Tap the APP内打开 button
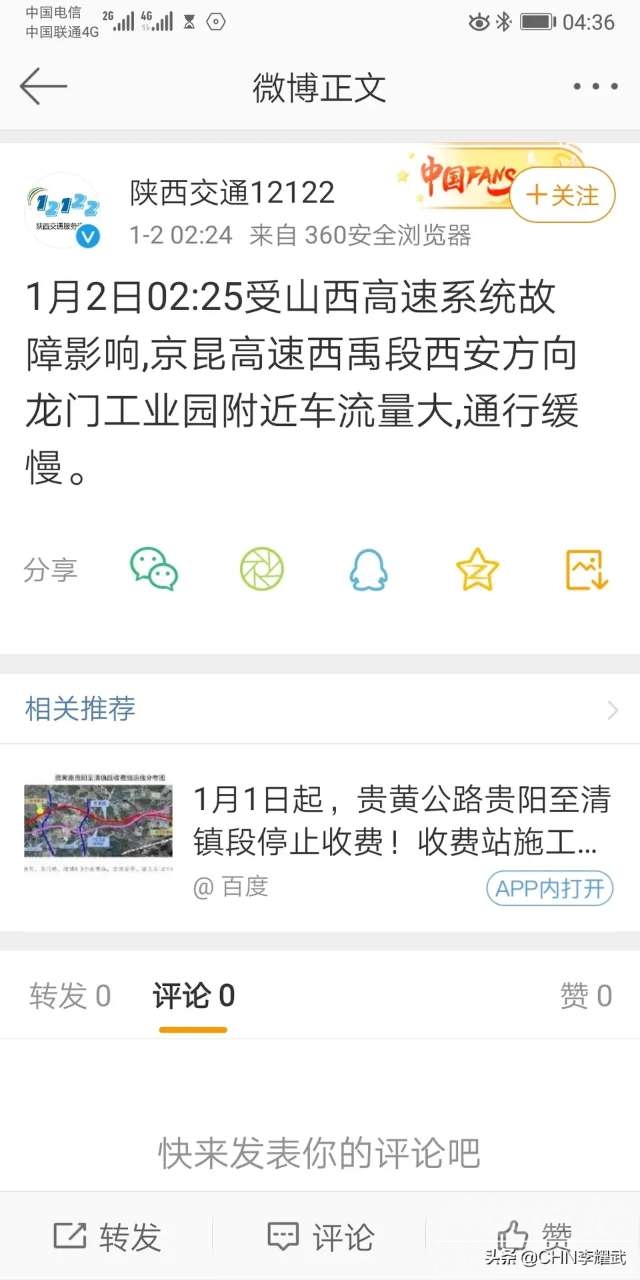This screenshot has width=640, height=1280. (x=549, y=888)
